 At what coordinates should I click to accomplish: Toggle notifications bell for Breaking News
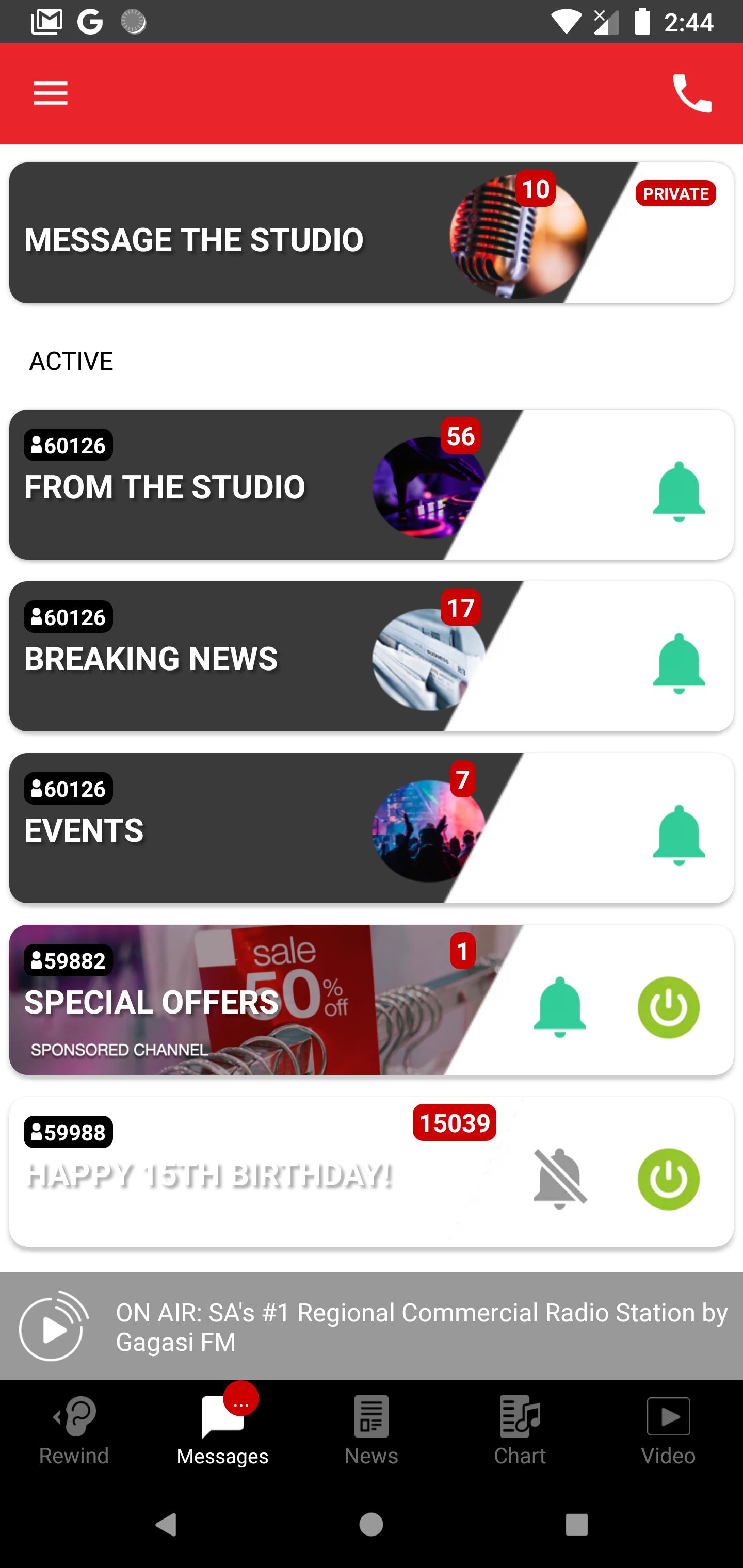coord(679,663)
